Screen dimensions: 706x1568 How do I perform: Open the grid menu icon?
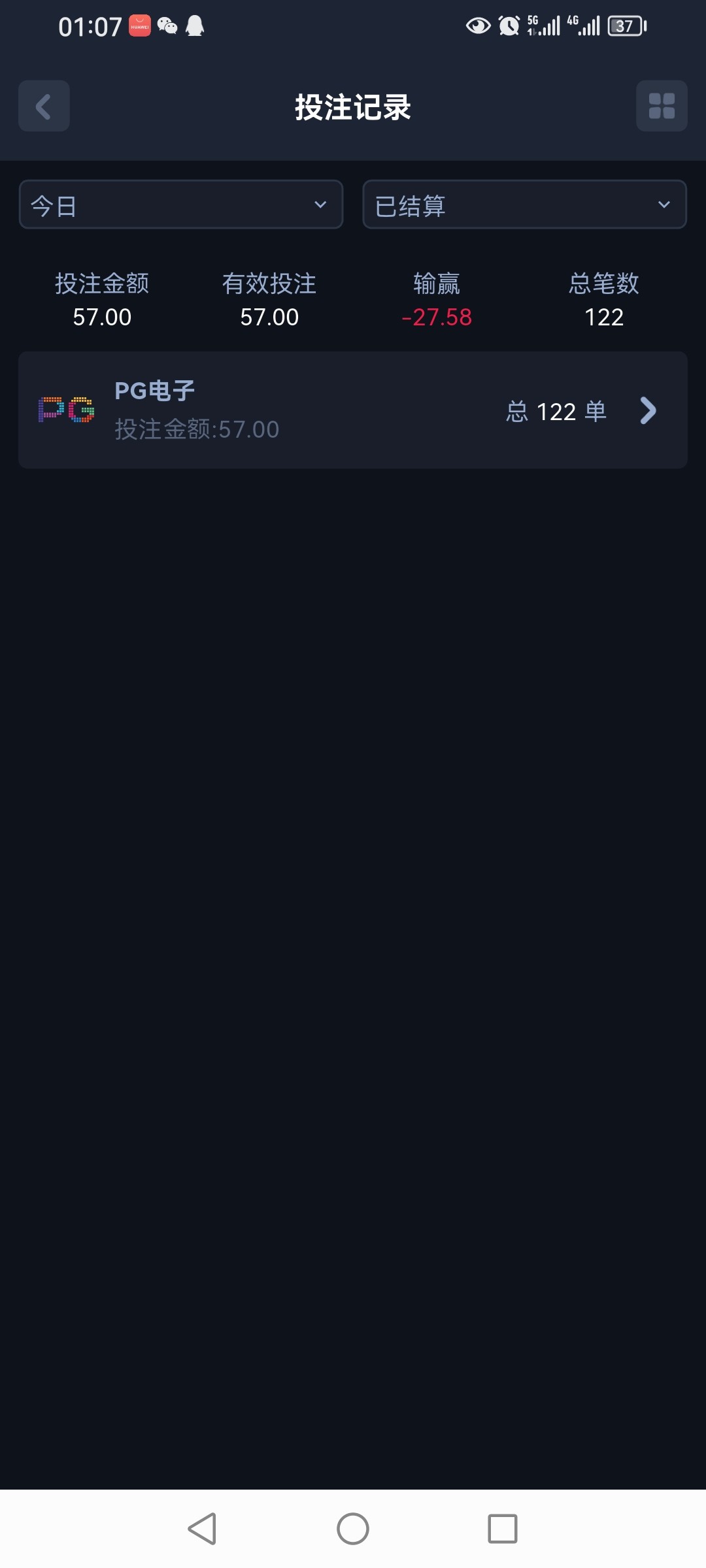coord(662,106)
